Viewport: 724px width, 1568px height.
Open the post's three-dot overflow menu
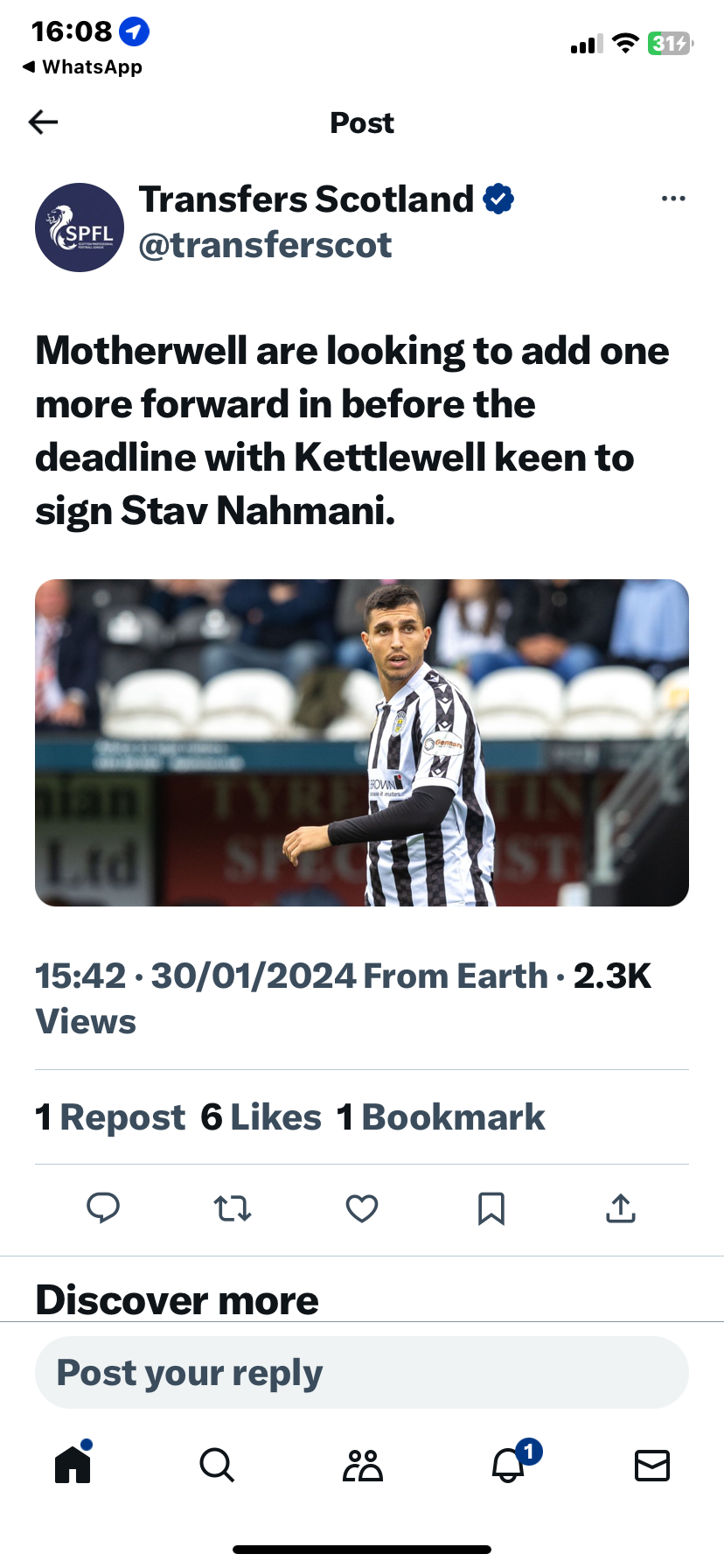tap(673, 199)
